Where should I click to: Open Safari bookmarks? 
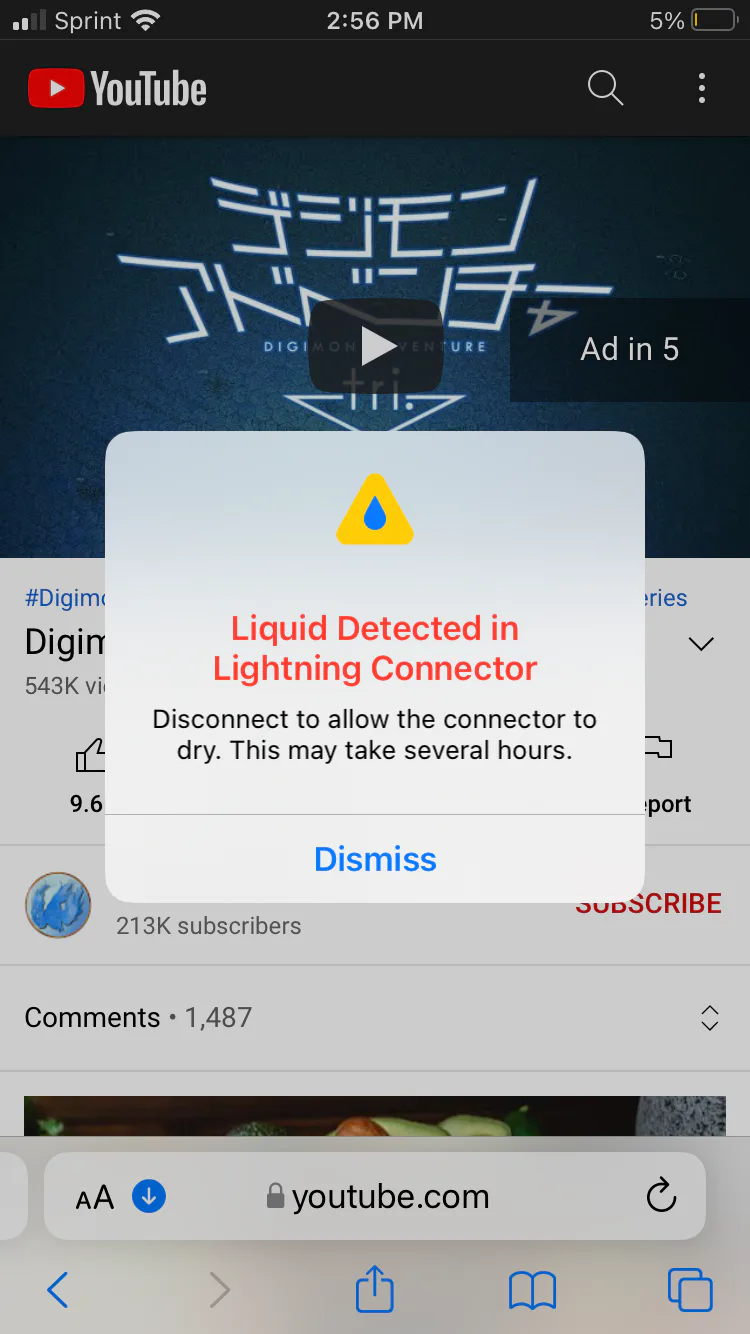click(532, 1290)
